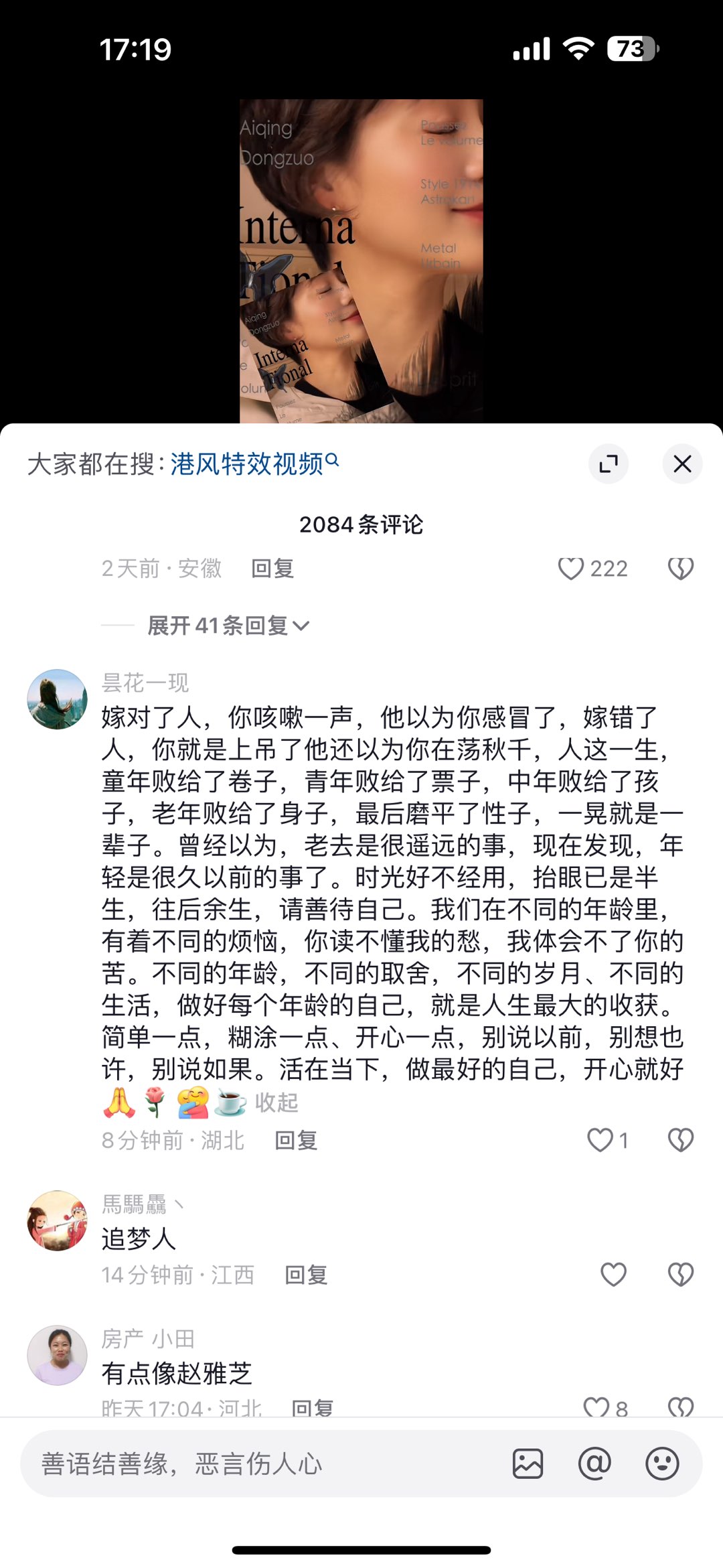Close the comments panel
The height and width of the screenshot is (1568, 723).
(x=681, y=464)
